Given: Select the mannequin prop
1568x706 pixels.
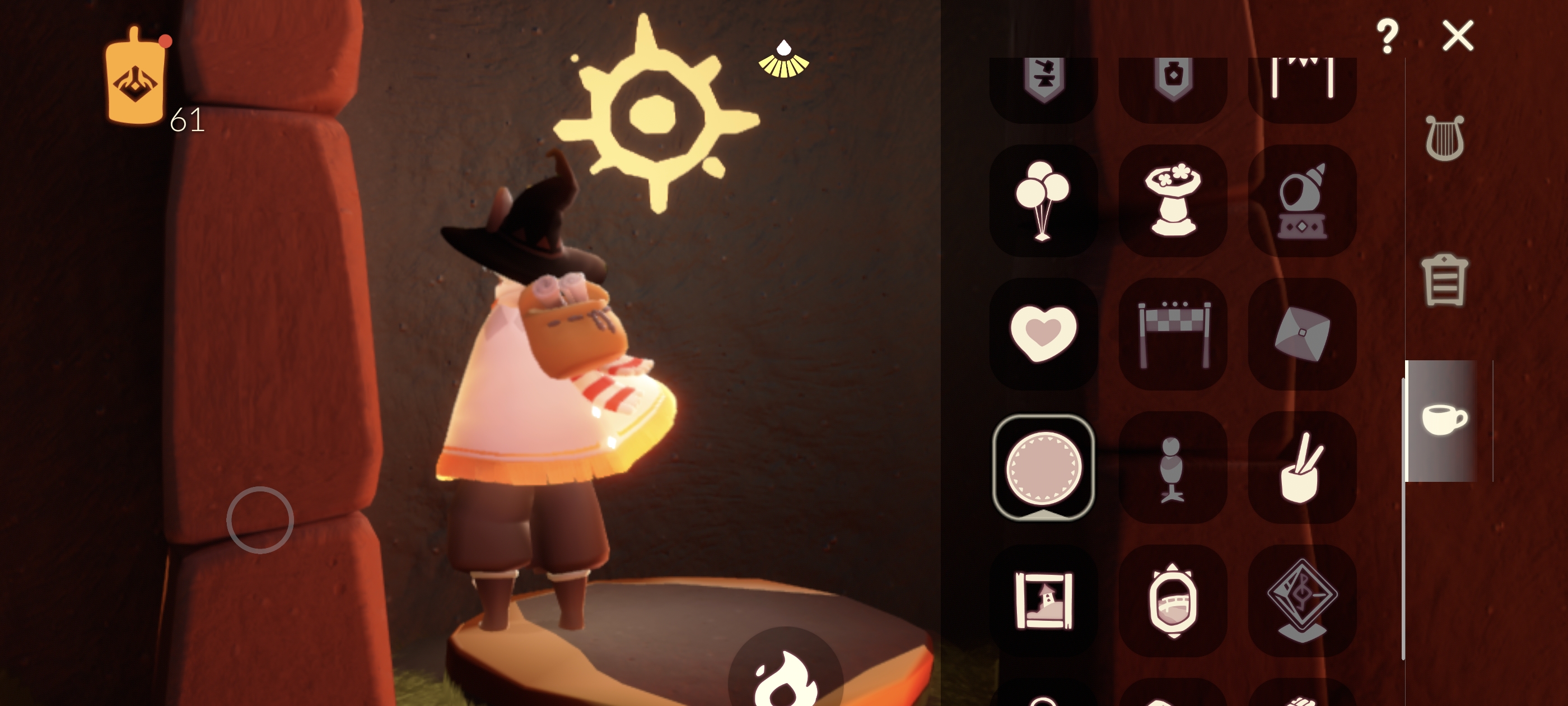Looking at the screenshot, I should click(x=1172, y=467).
